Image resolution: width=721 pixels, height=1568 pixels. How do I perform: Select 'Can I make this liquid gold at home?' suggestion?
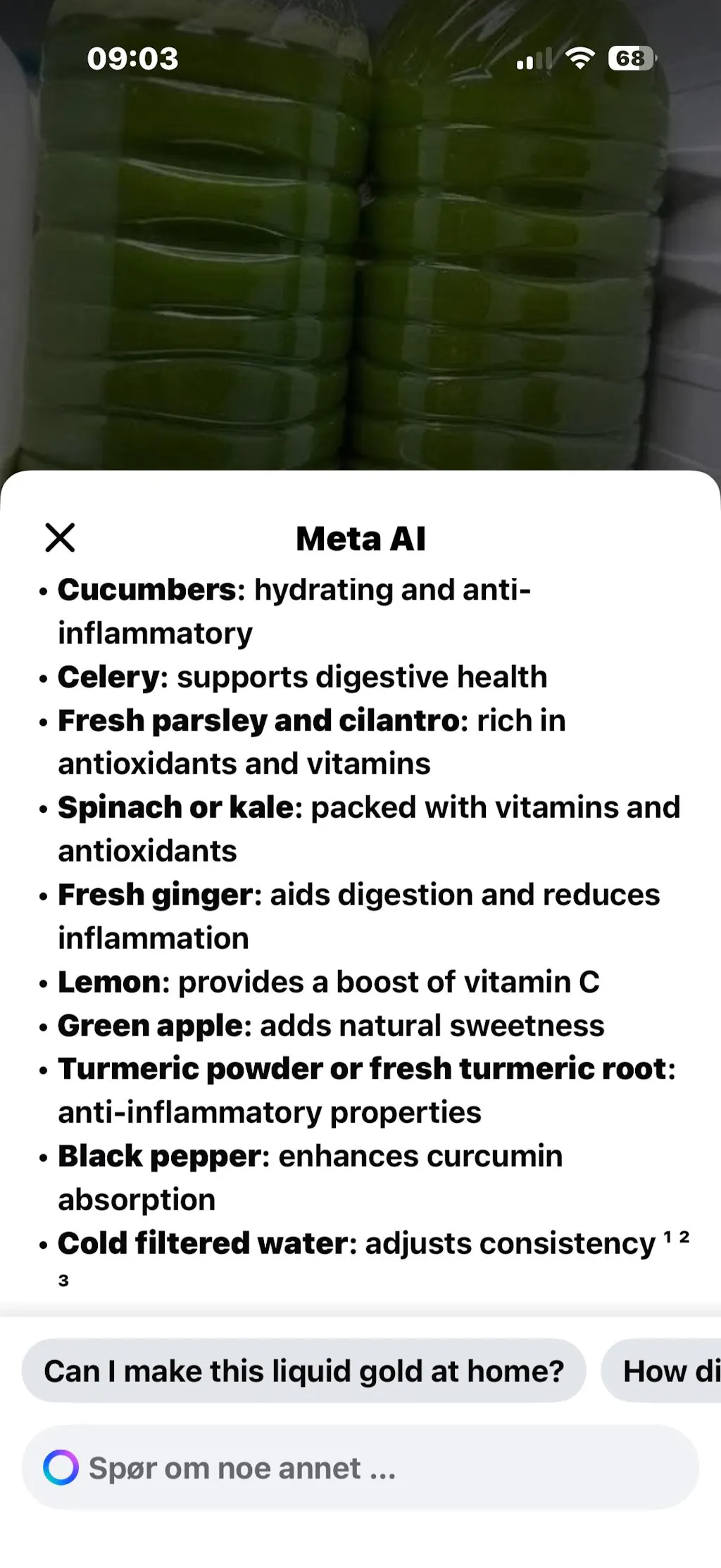tap(303, 1371)
